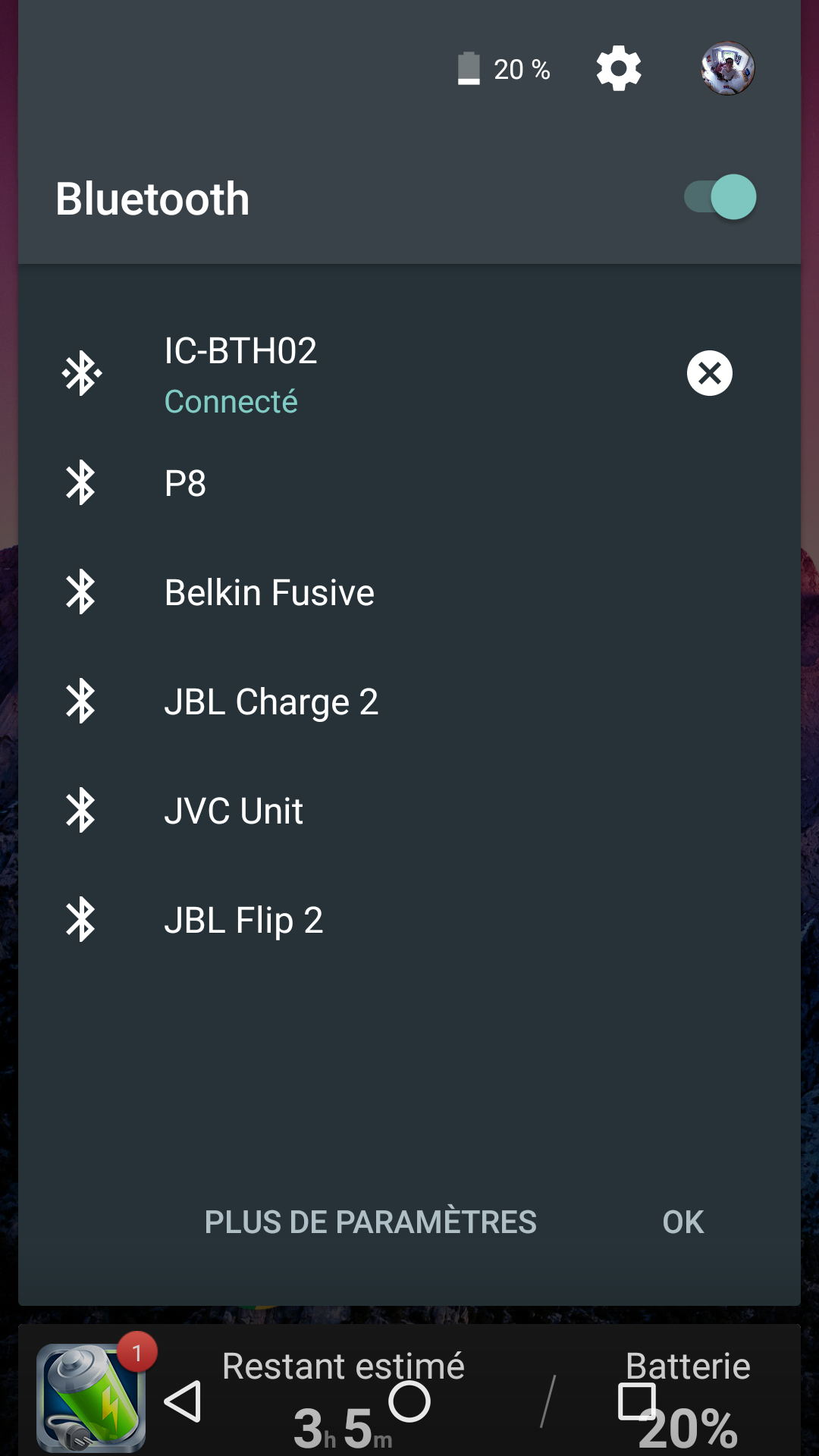Connect to JBL Flip 2
The image size is (819, 1456).
point(409,920)
